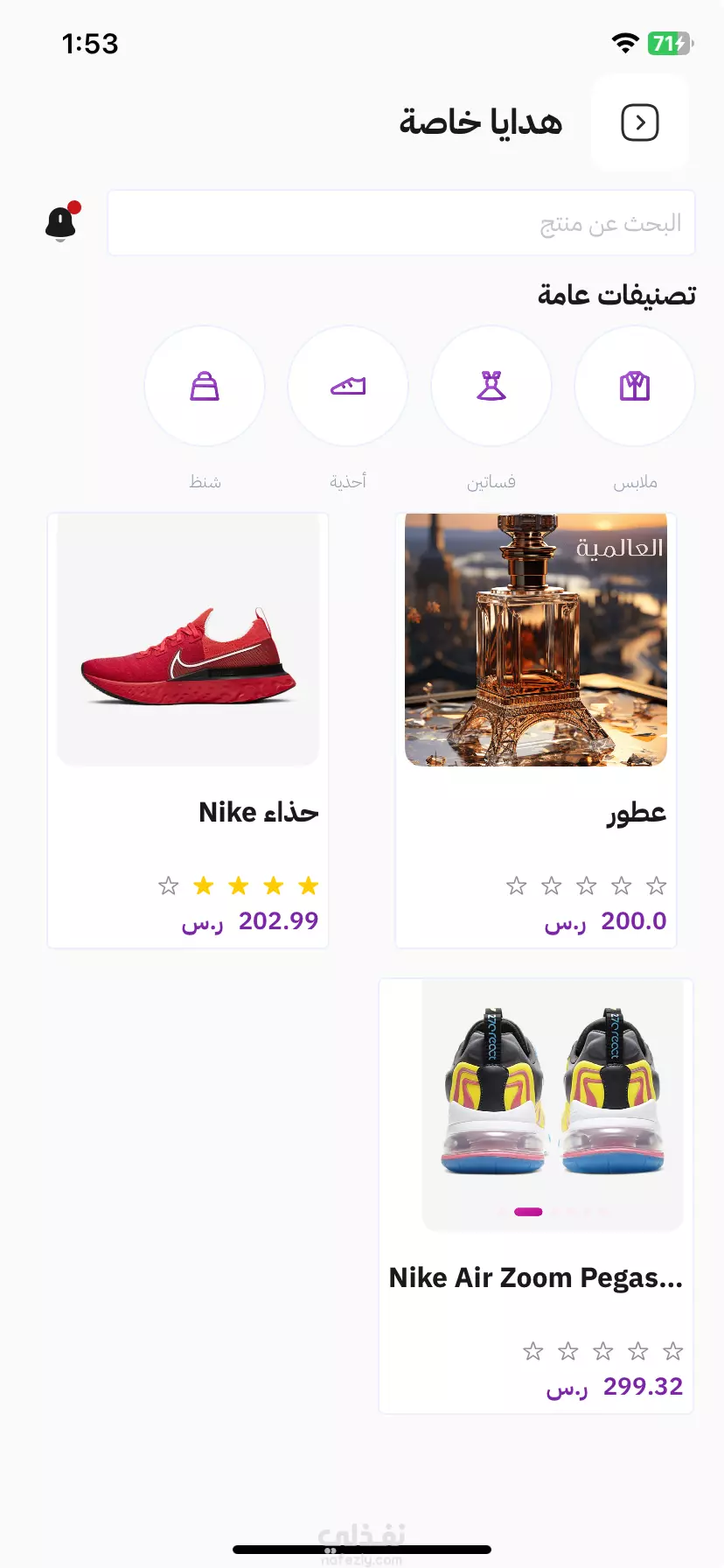Tap the back arrow button
The image size is (724, 1568).
pos(640,122)
